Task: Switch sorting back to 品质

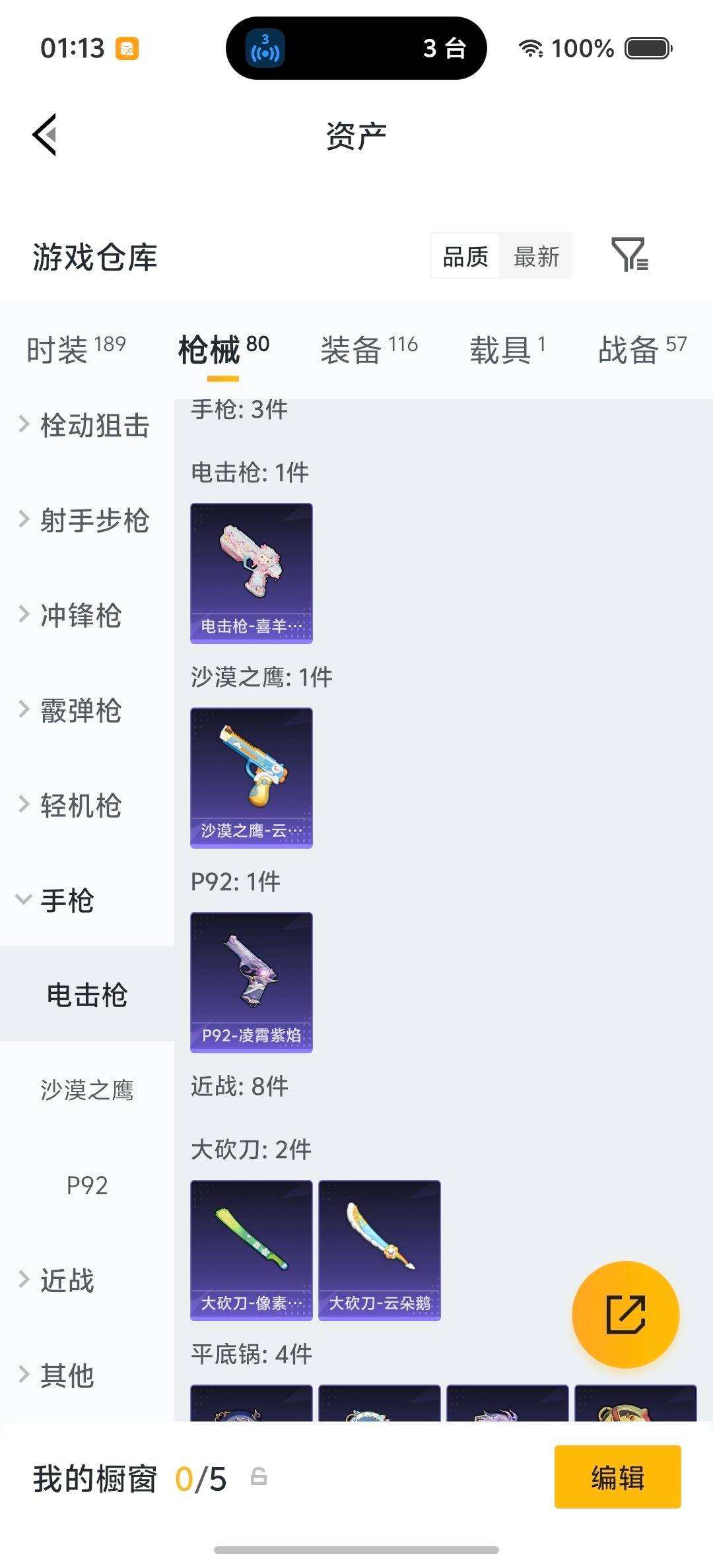Action: pyautogui.click(x=464, y=257)
